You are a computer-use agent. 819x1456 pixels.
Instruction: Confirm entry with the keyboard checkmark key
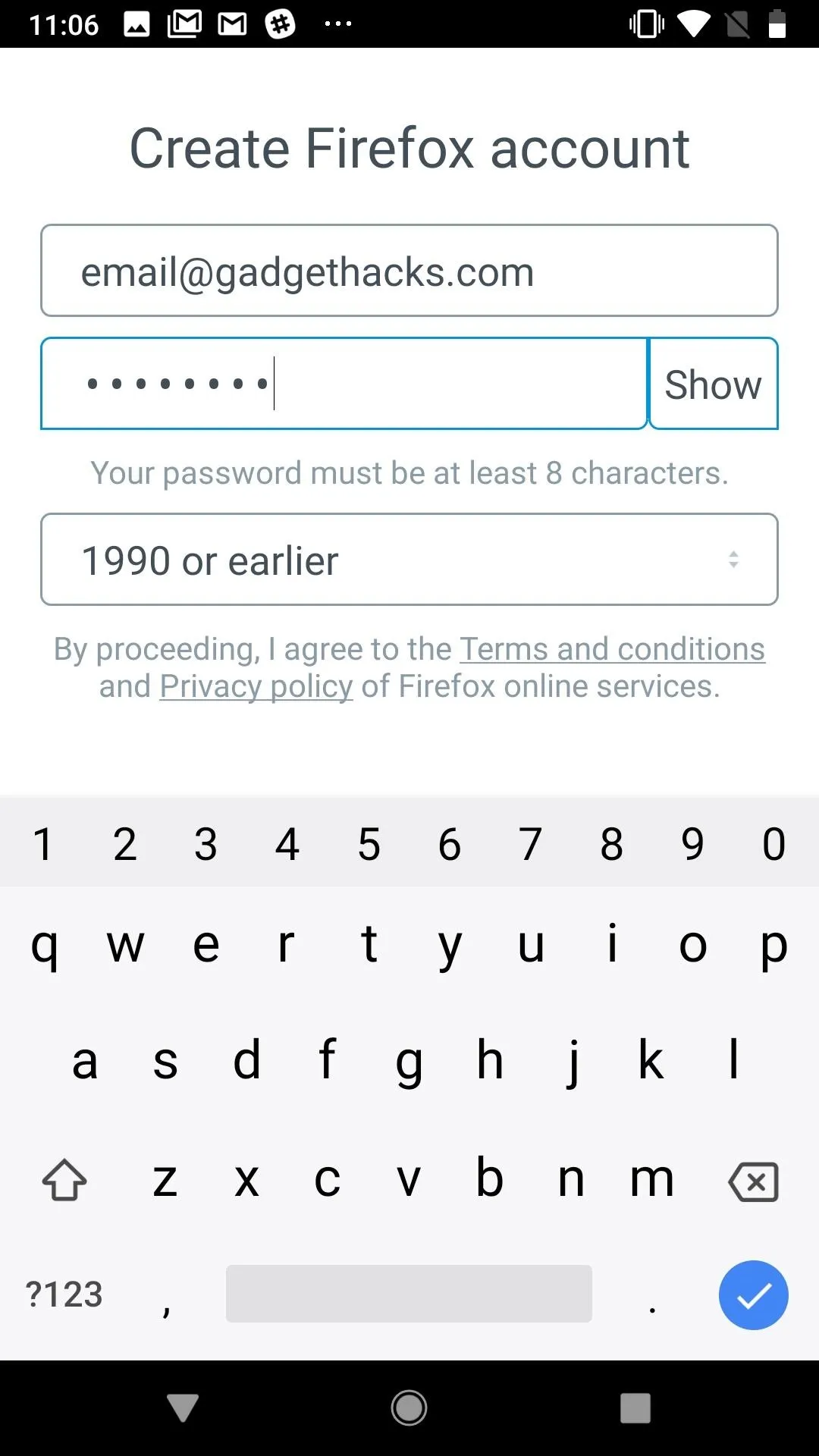[753, 1294]
